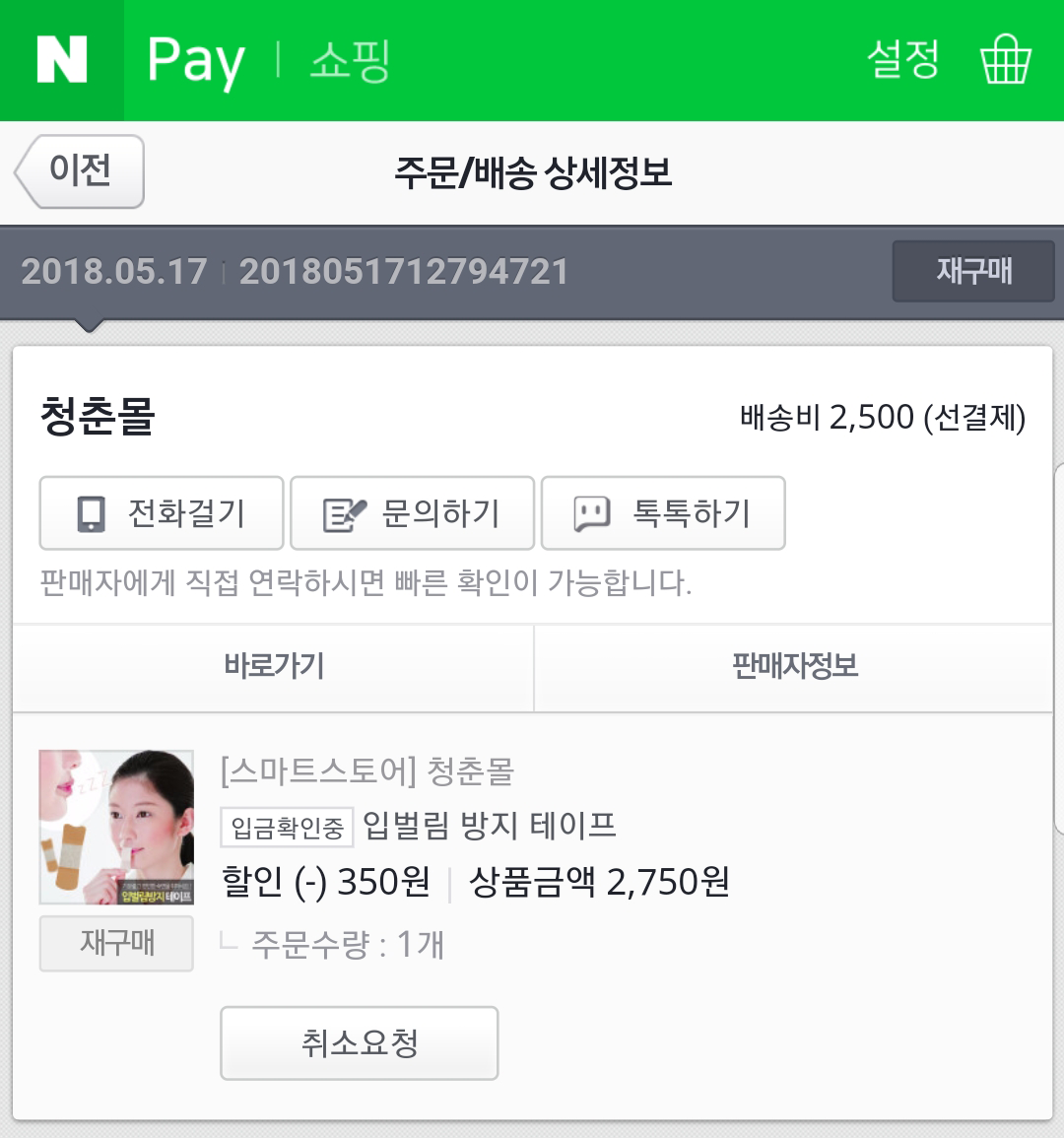Image resolution: width=1064 pixels, height=1138 pixels.
Task: Tap the Naver N logo home
Action: tap(62, 60)
